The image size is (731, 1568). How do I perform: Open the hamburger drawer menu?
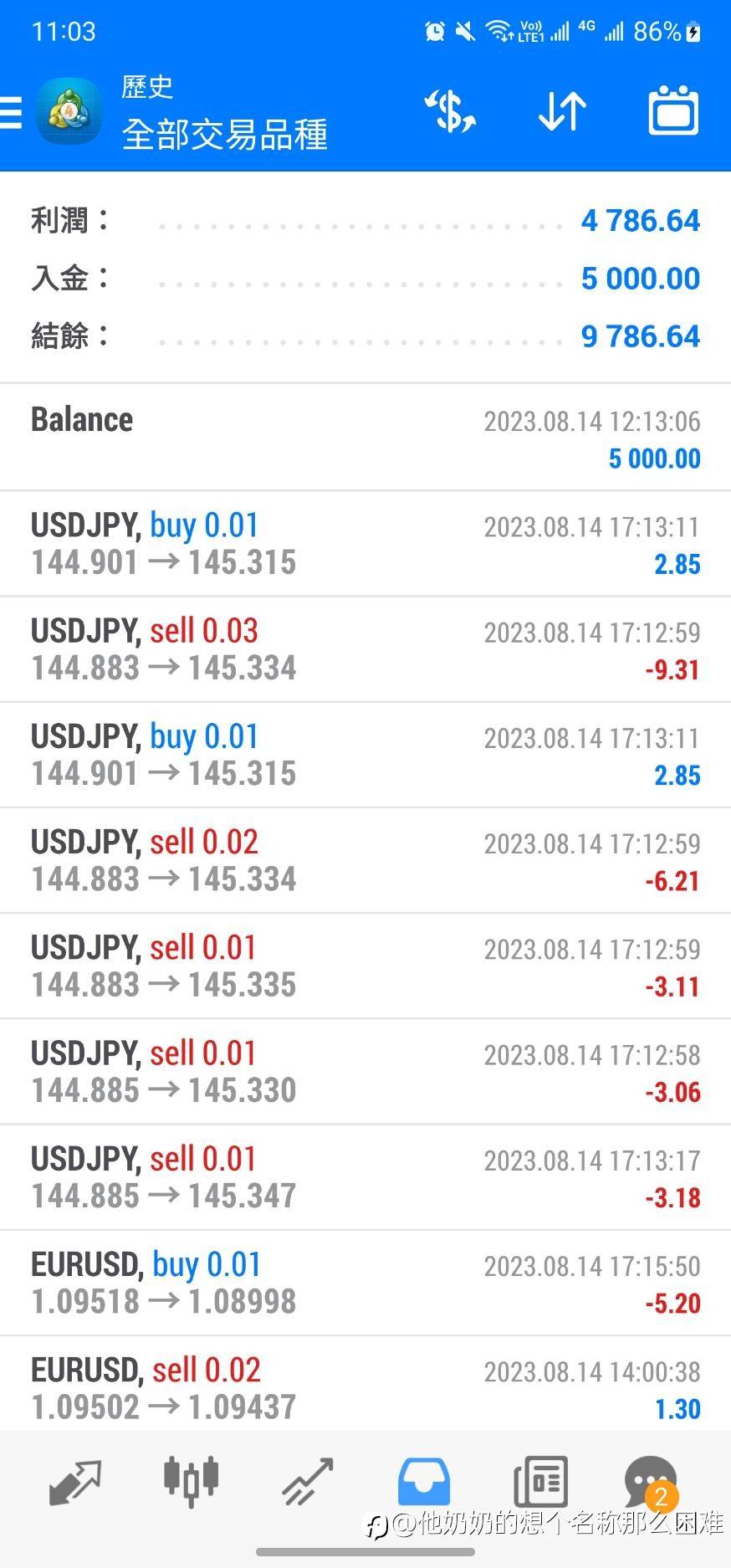click(12, 112)
